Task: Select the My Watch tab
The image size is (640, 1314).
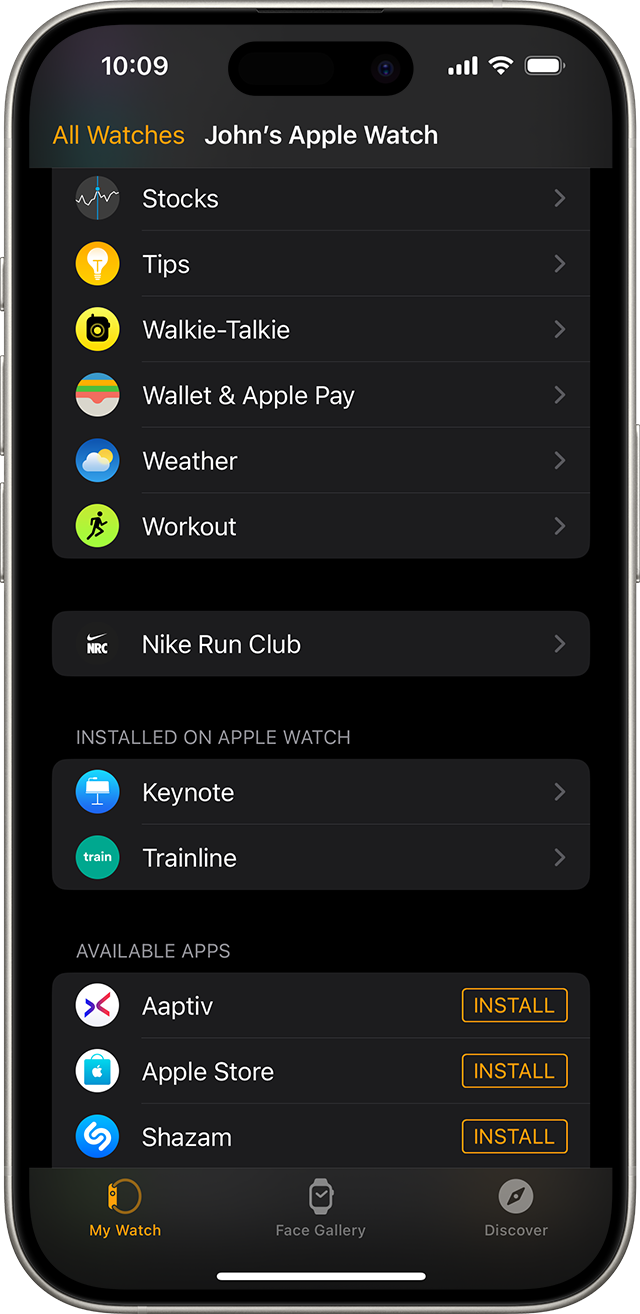Action: (125, 1208)
